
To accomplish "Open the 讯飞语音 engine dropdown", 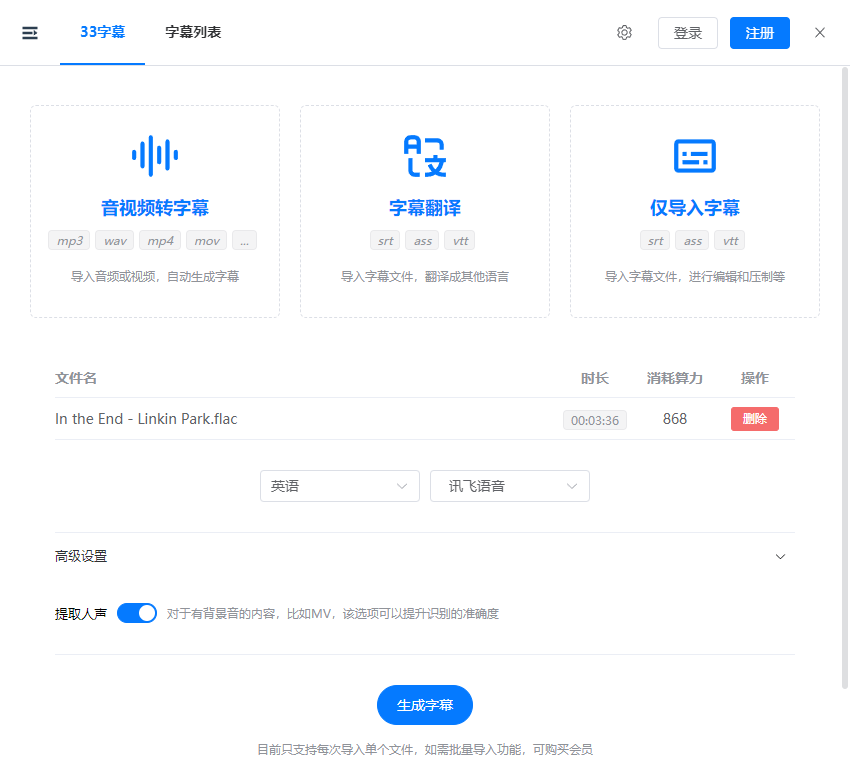I will (x=509, y=486).
